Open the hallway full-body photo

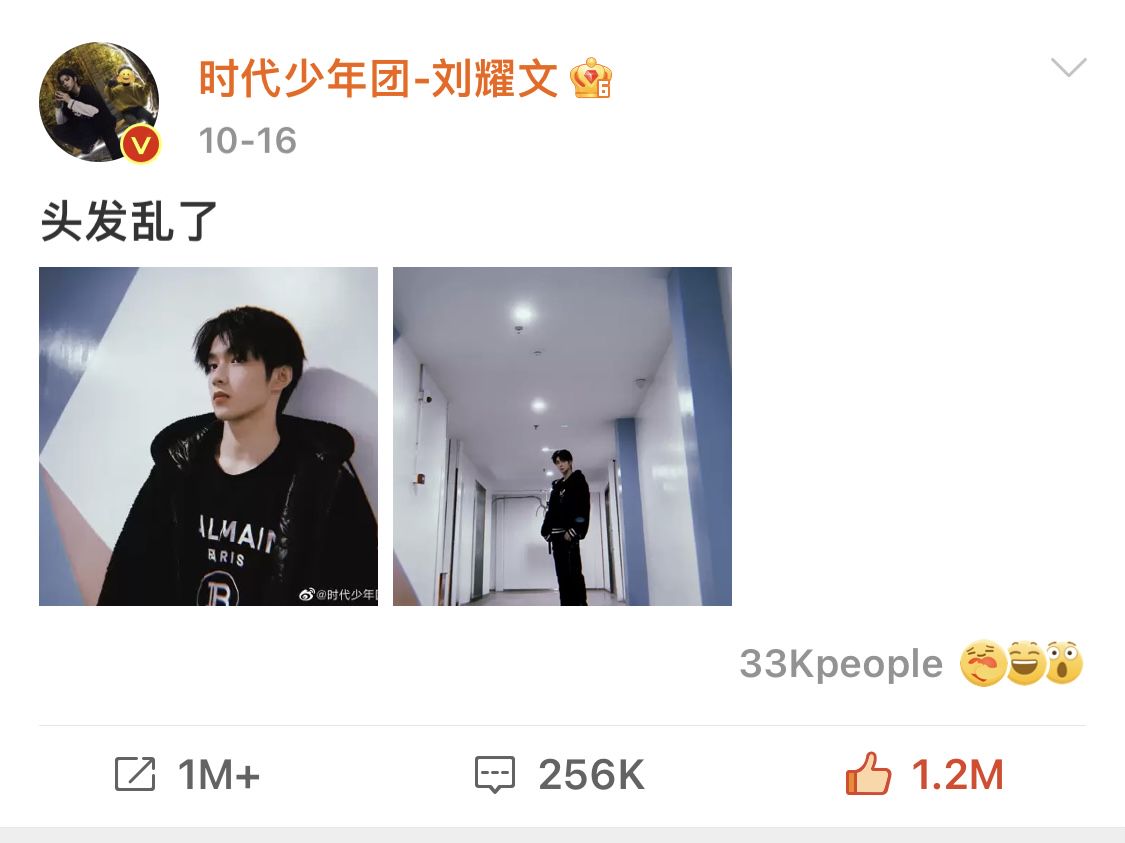point(562,436)
